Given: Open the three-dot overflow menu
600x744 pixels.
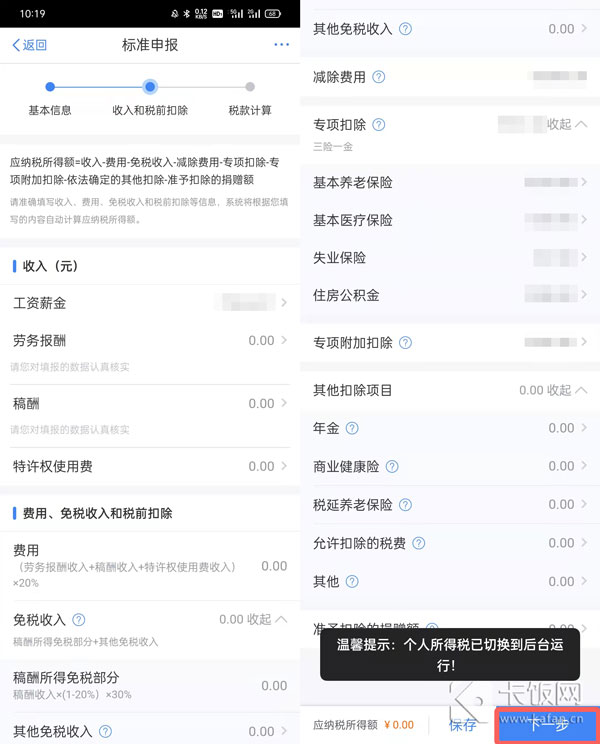Looking at the screenshot, I should click(281, 45).
